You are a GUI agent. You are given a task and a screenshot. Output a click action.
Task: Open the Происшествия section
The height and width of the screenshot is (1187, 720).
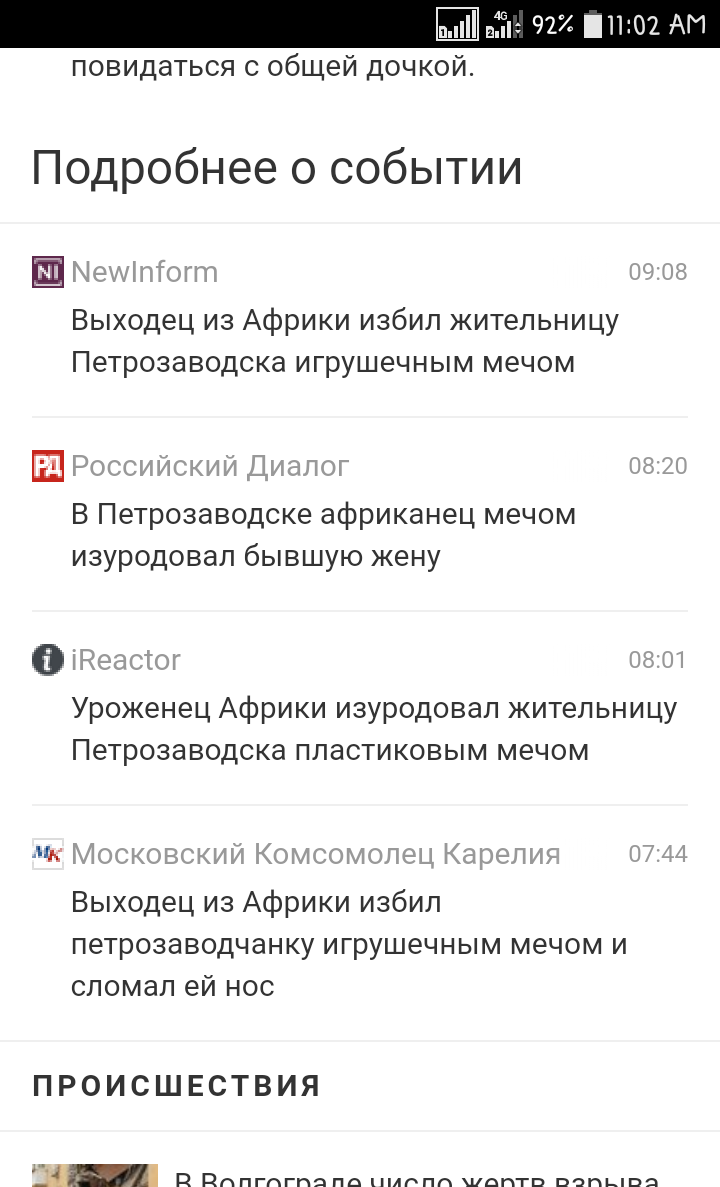[177, 1086]
